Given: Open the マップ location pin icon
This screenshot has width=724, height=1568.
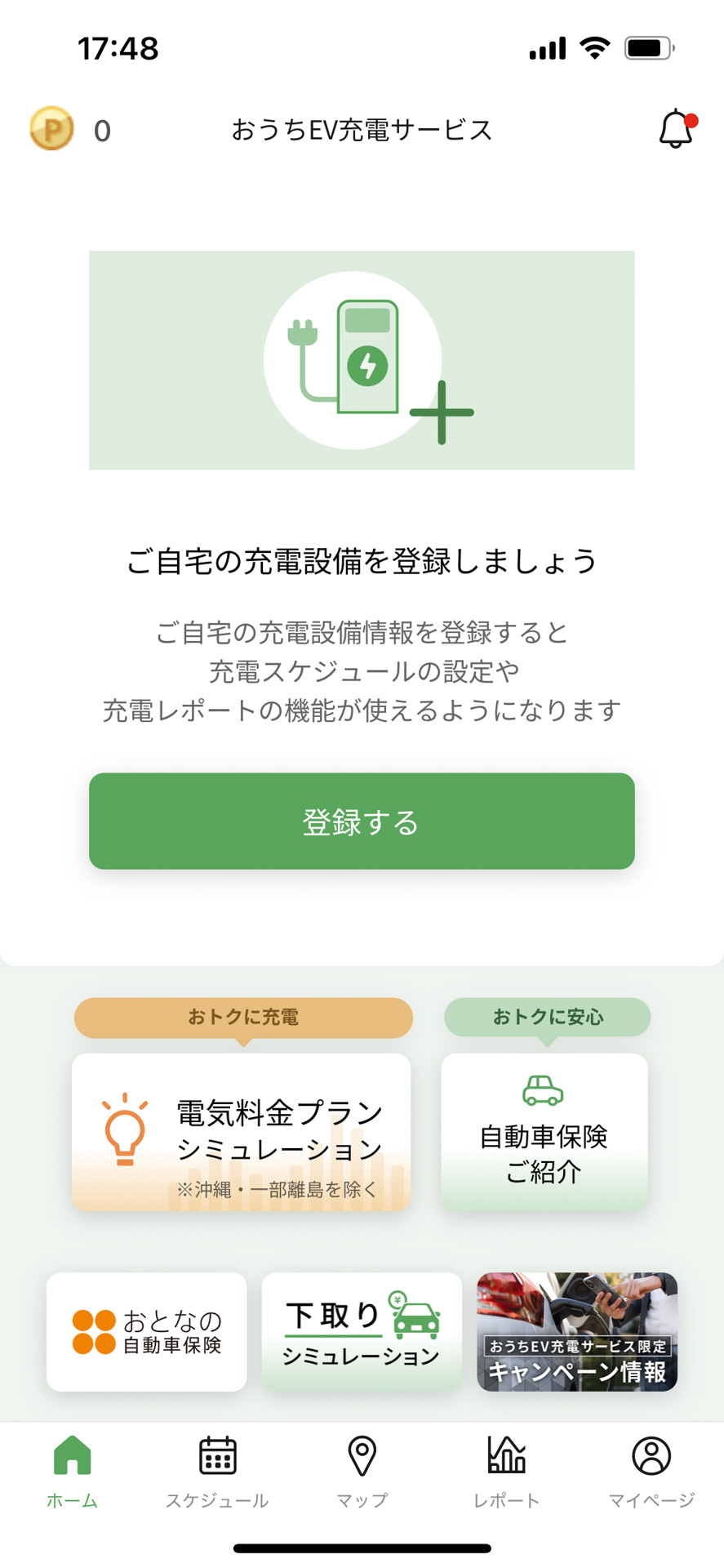Looking at the screenshot, I should click(x=362, y=1454).
